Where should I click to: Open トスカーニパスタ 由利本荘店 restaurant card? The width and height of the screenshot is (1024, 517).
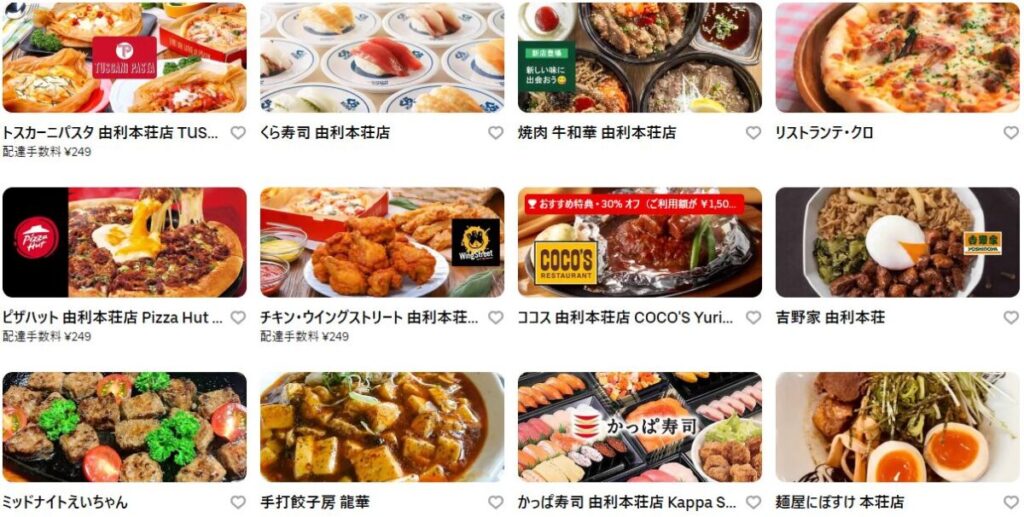pos(124,57)
